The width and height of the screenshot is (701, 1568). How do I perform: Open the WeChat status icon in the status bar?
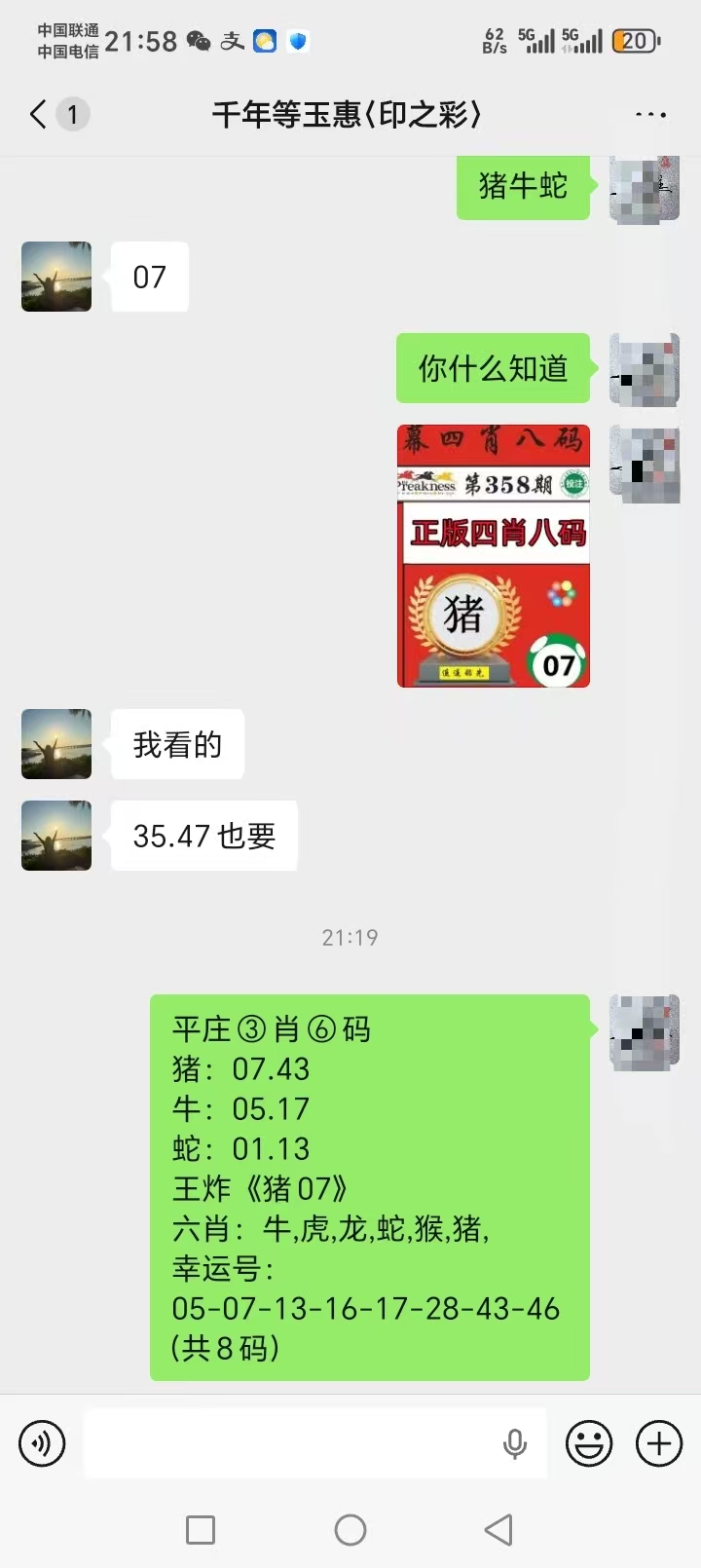(x=200, y=41)
